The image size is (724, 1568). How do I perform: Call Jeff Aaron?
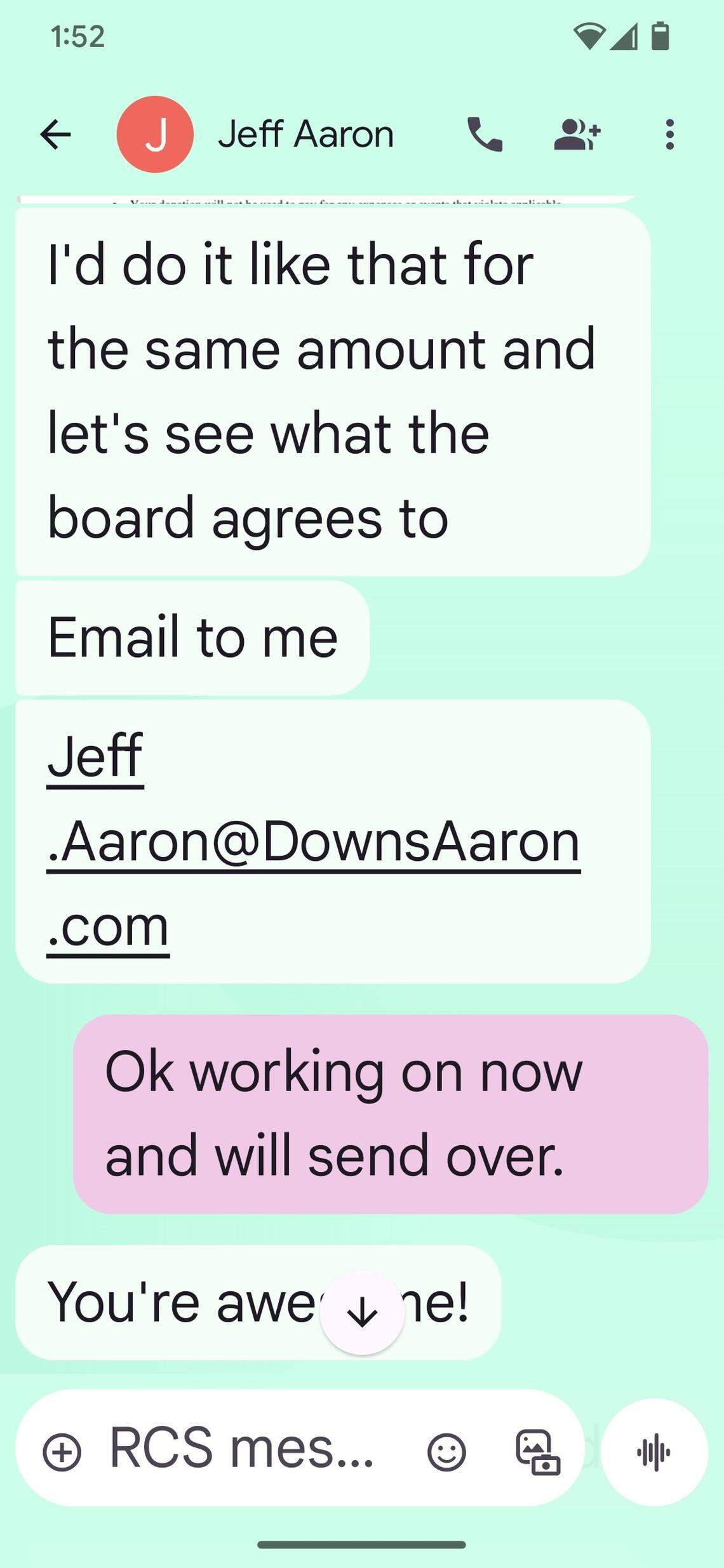click(485, 135)
